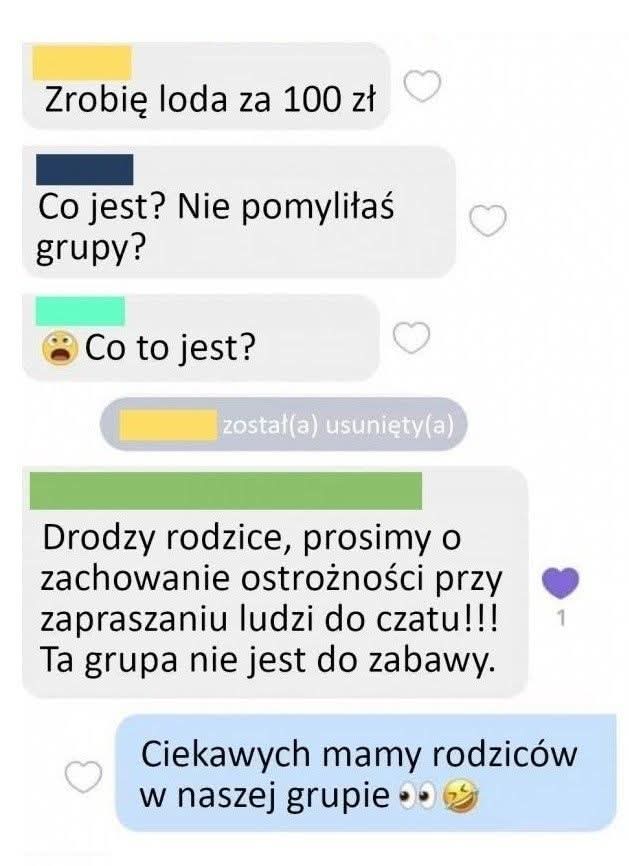Like the message 'Co to jest?'
629x866 pixels.
tap(412, 339)
